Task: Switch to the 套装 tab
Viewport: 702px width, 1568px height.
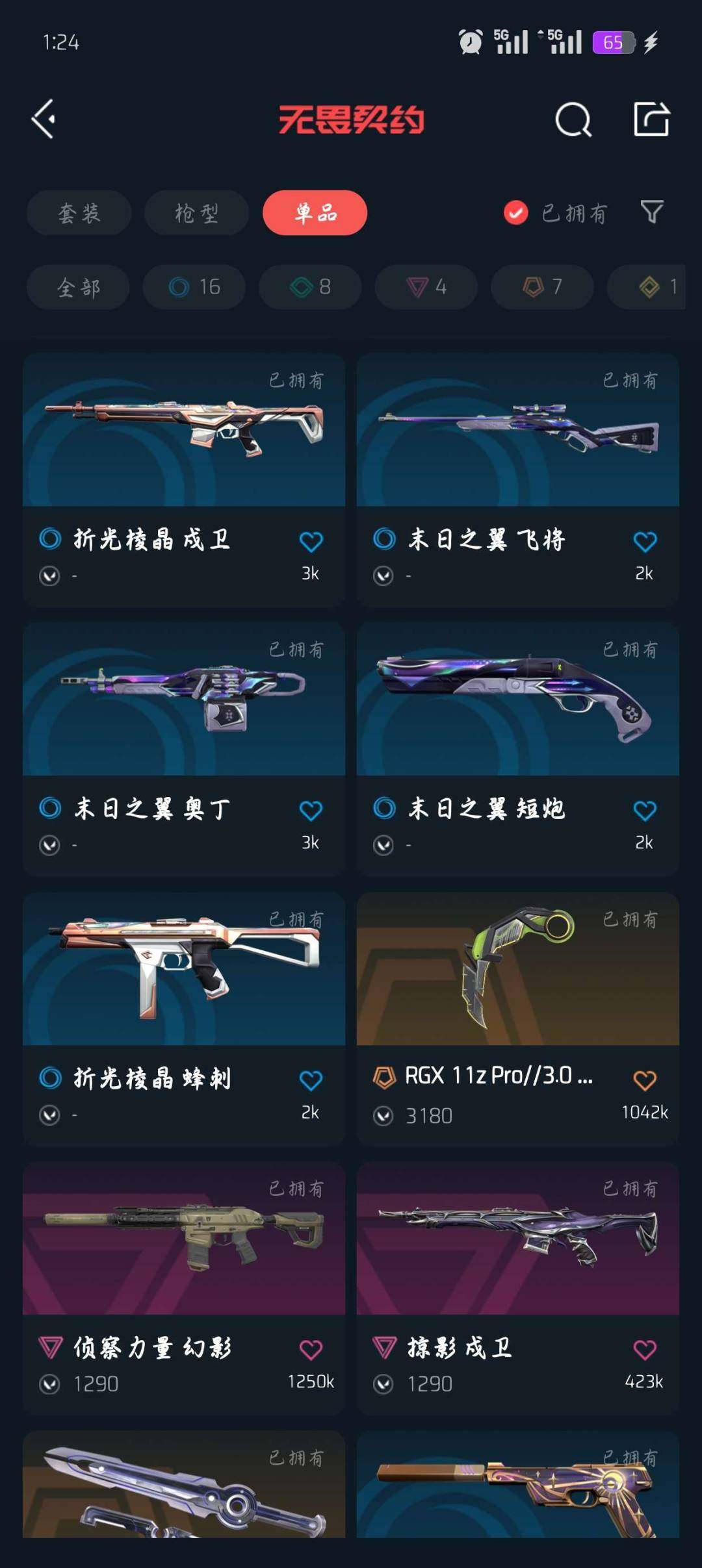Action: point(79,213)
